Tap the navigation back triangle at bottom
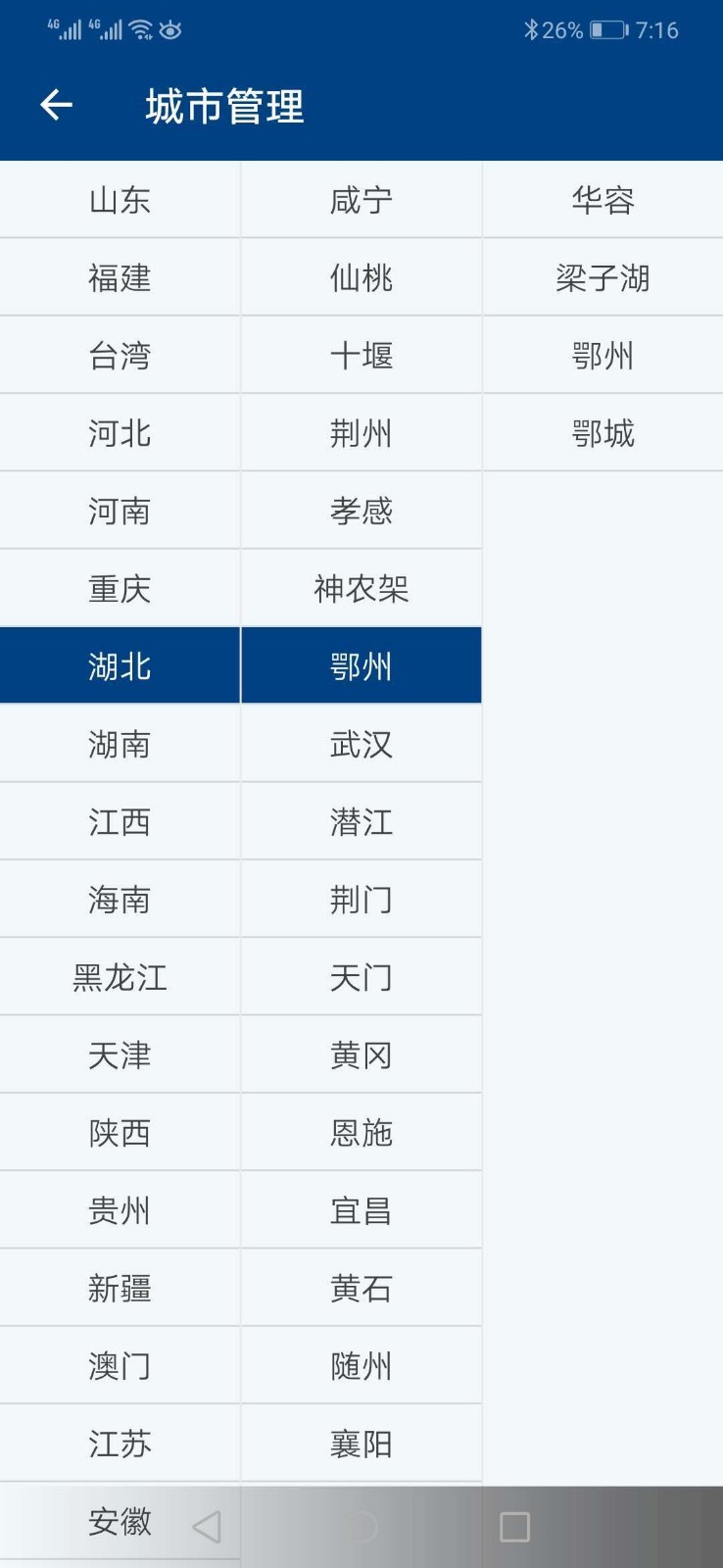Image resolution: width=723 pixels, height=1568 pixels. click(207, 1525)
